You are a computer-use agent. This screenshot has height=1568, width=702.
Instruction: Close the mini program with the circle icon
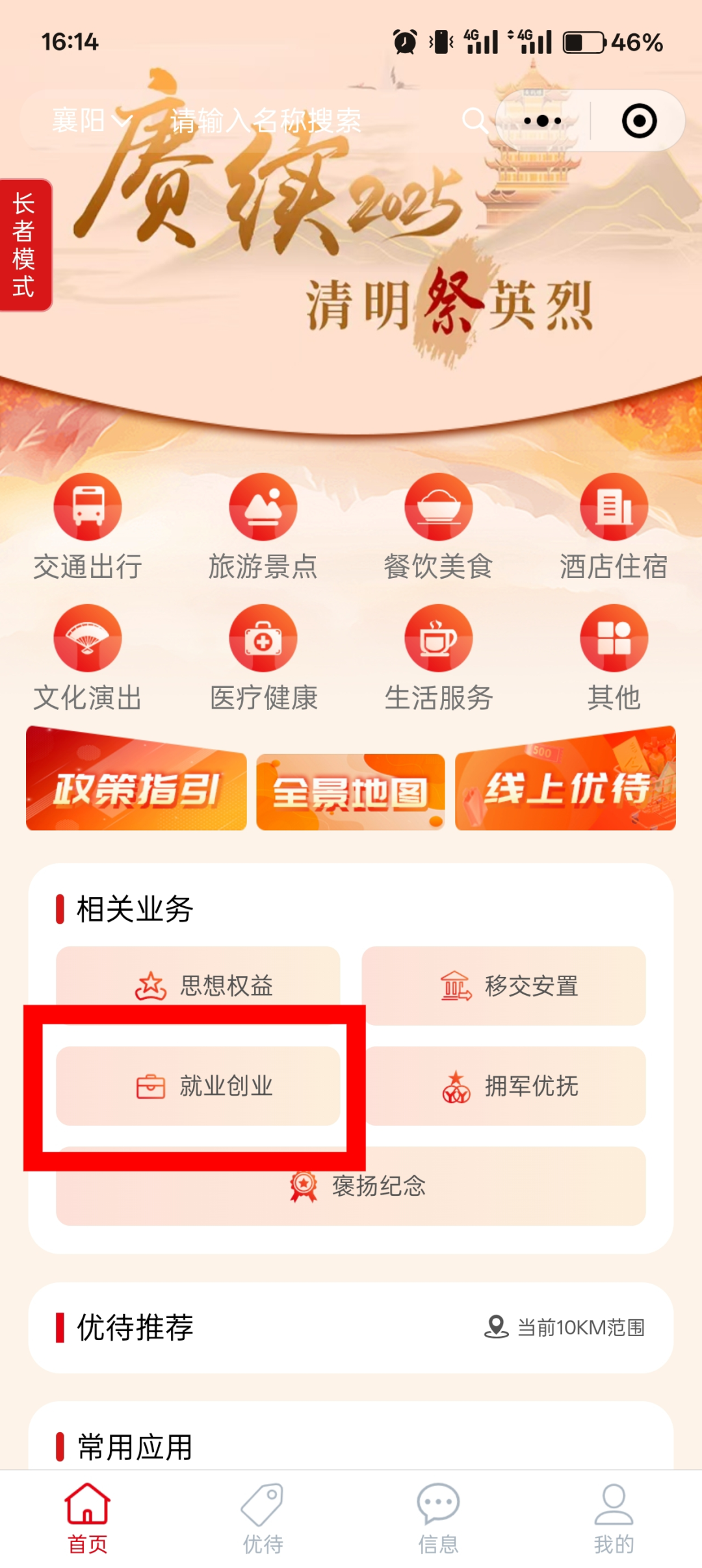[x=639, y=121]
